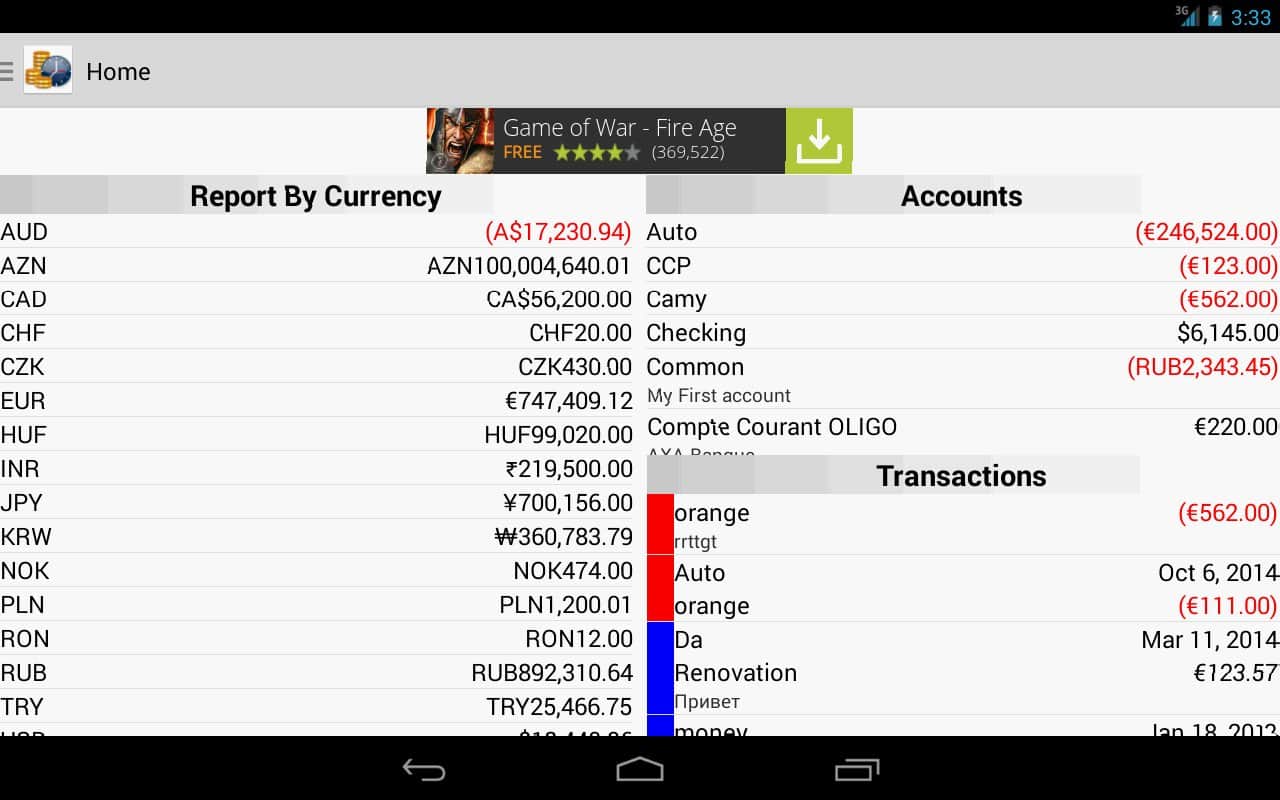Open the Auto account
The width and height of the screenshot is (1280, 800).
click(x=960, y=232)
